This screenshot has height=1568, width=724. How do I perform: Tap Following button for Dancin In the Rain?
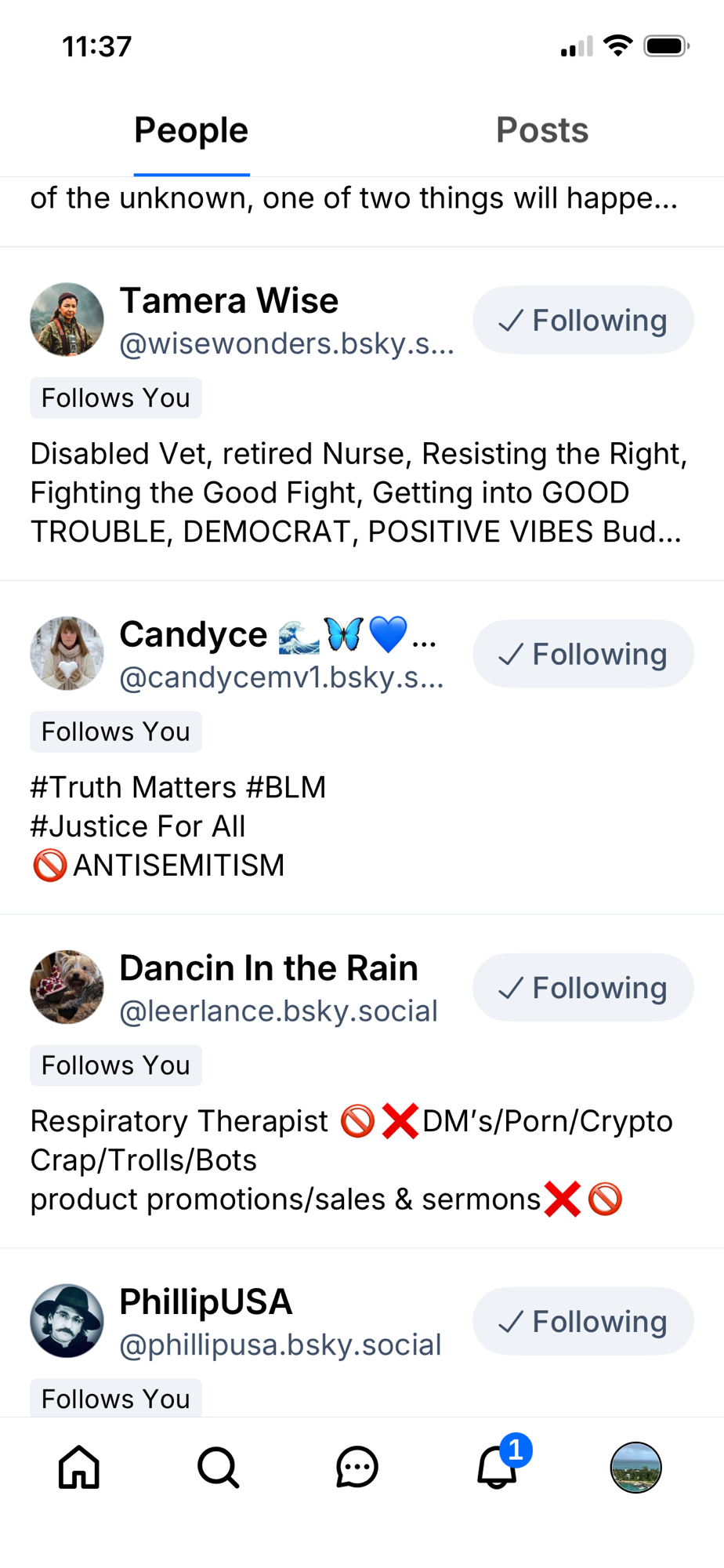click(583, 988)
